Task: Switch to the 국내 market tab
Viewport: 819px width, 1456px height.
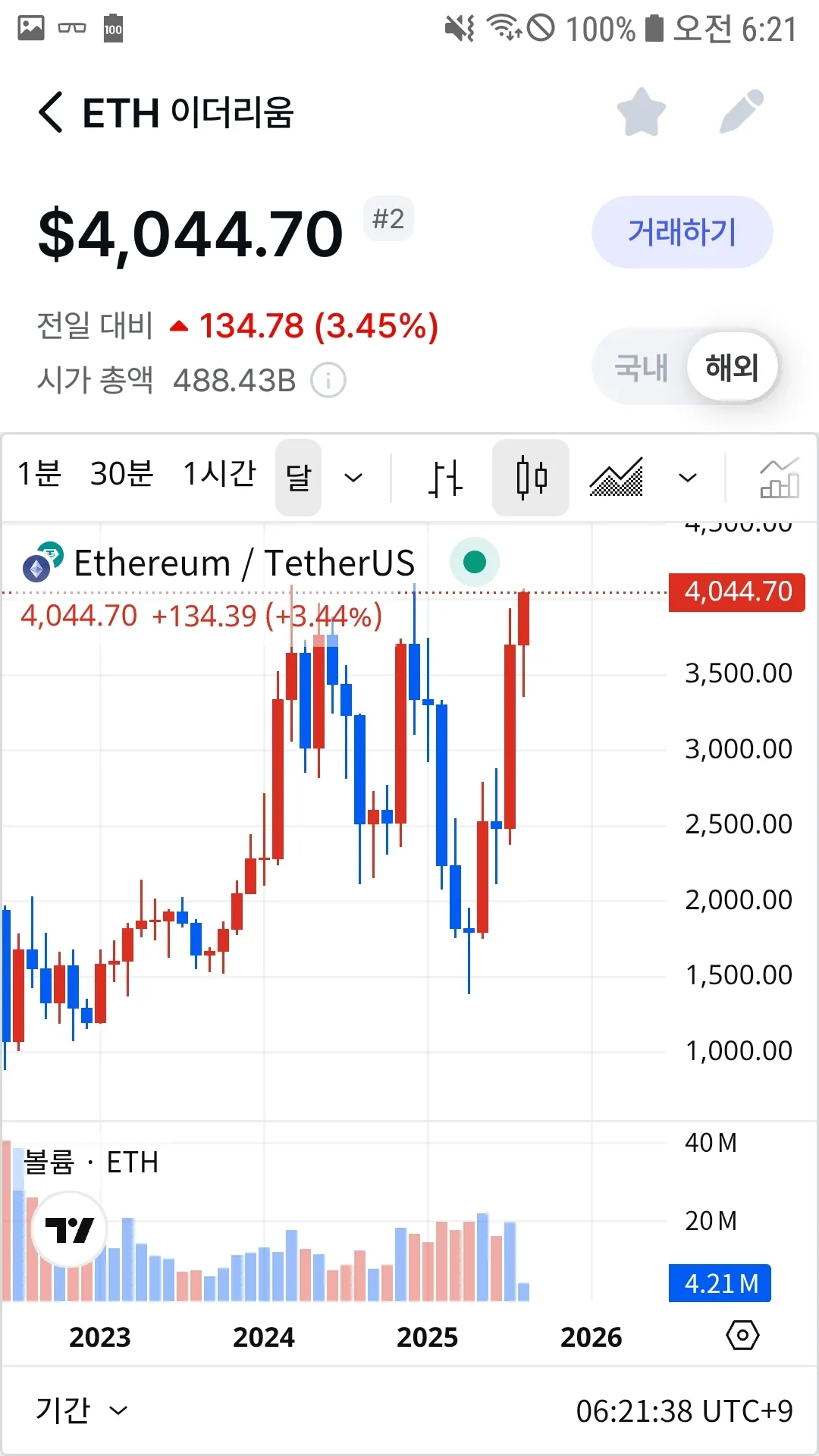Action: pyautogui.click(x=641, y=368)
